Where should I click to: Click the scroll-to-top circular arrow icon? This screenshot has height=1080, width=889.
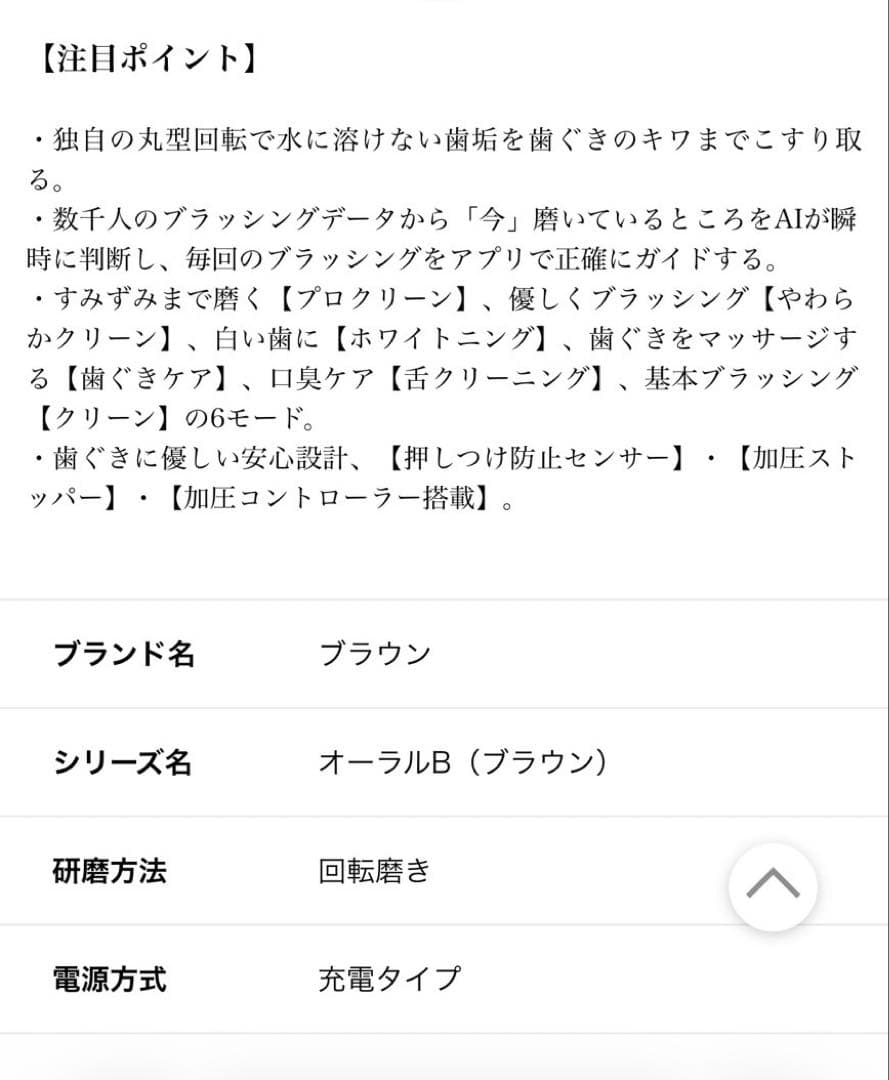coord(772,886)
